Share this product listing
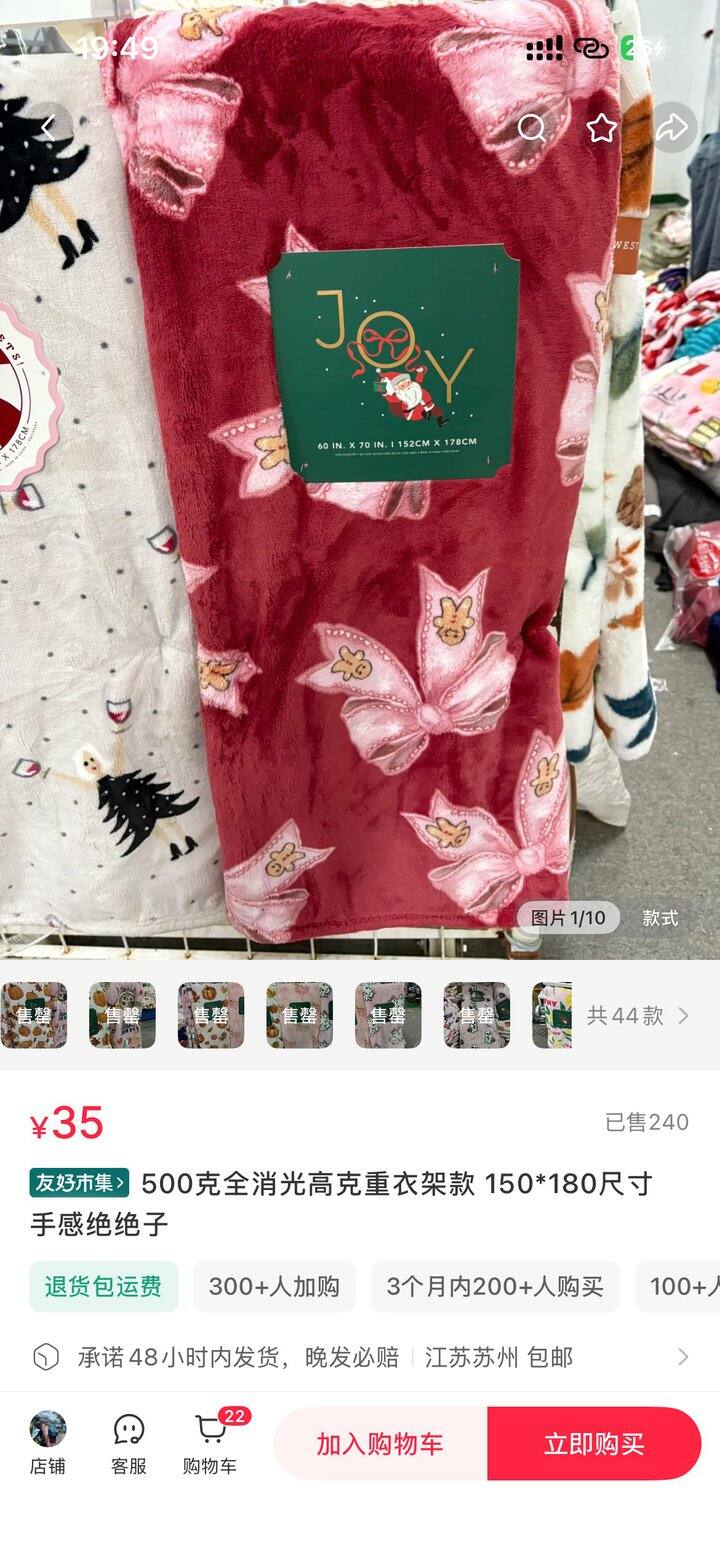Screen dimensions: 720x1558 pos(673,127)
